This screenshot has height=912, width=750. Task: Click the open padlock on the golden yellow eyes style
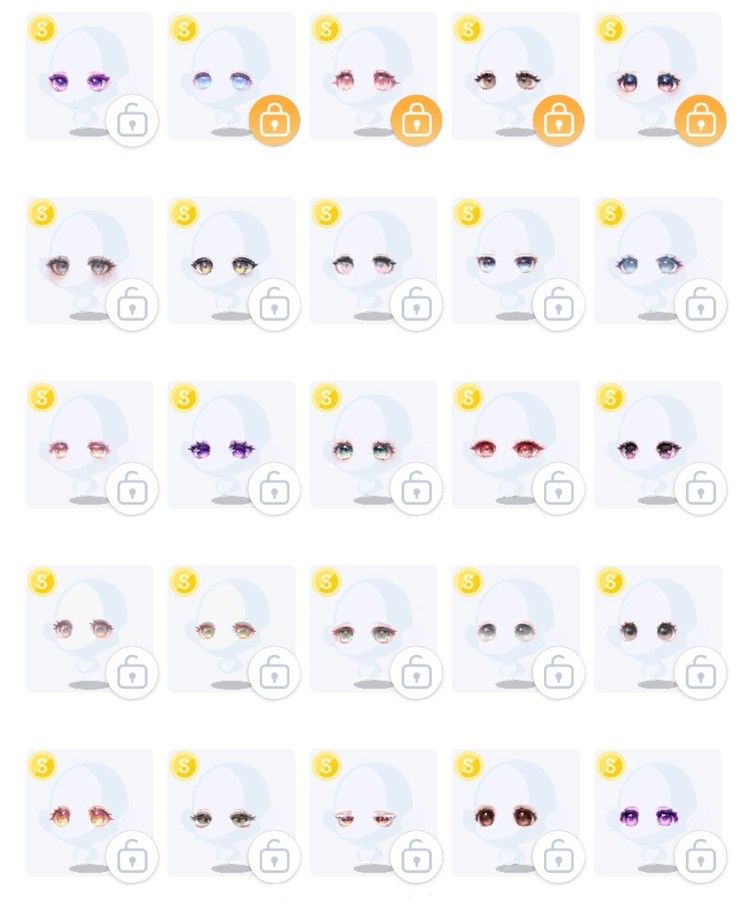tap(275, 305)
